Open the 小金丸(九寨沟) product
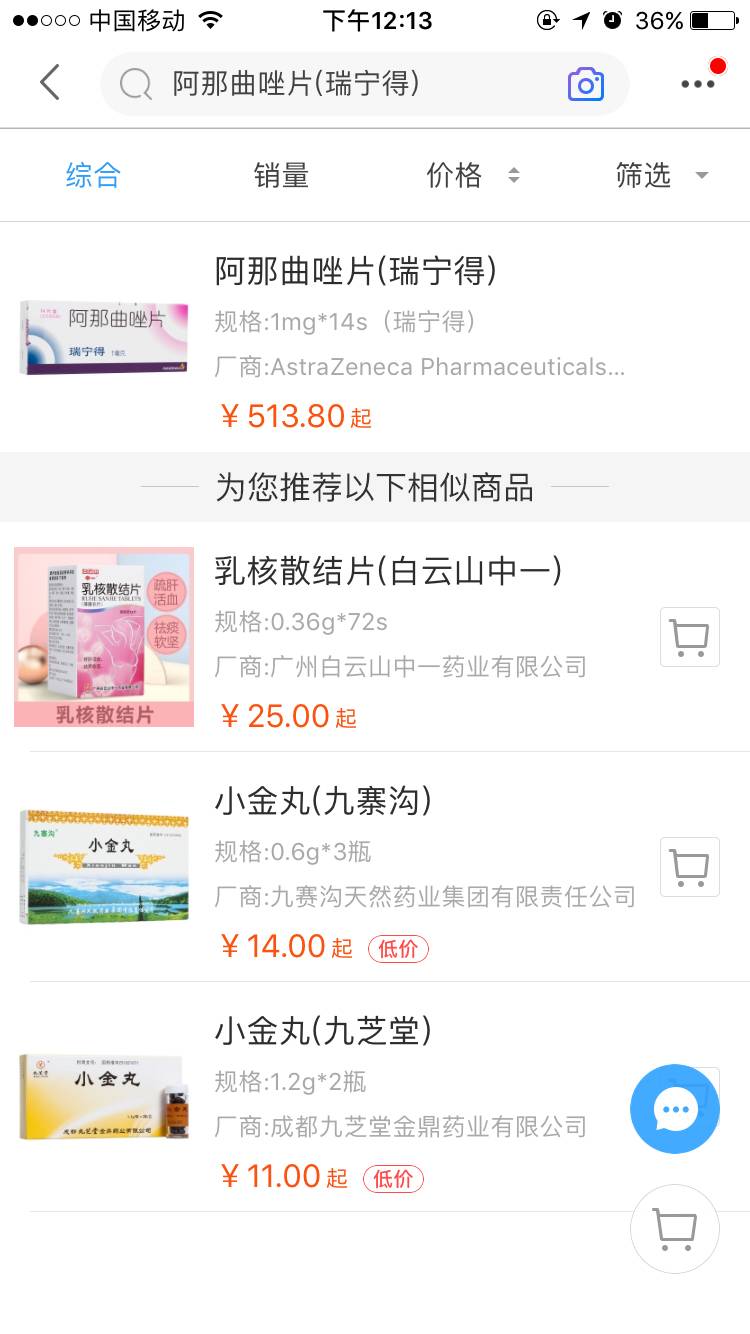Screen dimensions: 750x1334 click(323, 801)
